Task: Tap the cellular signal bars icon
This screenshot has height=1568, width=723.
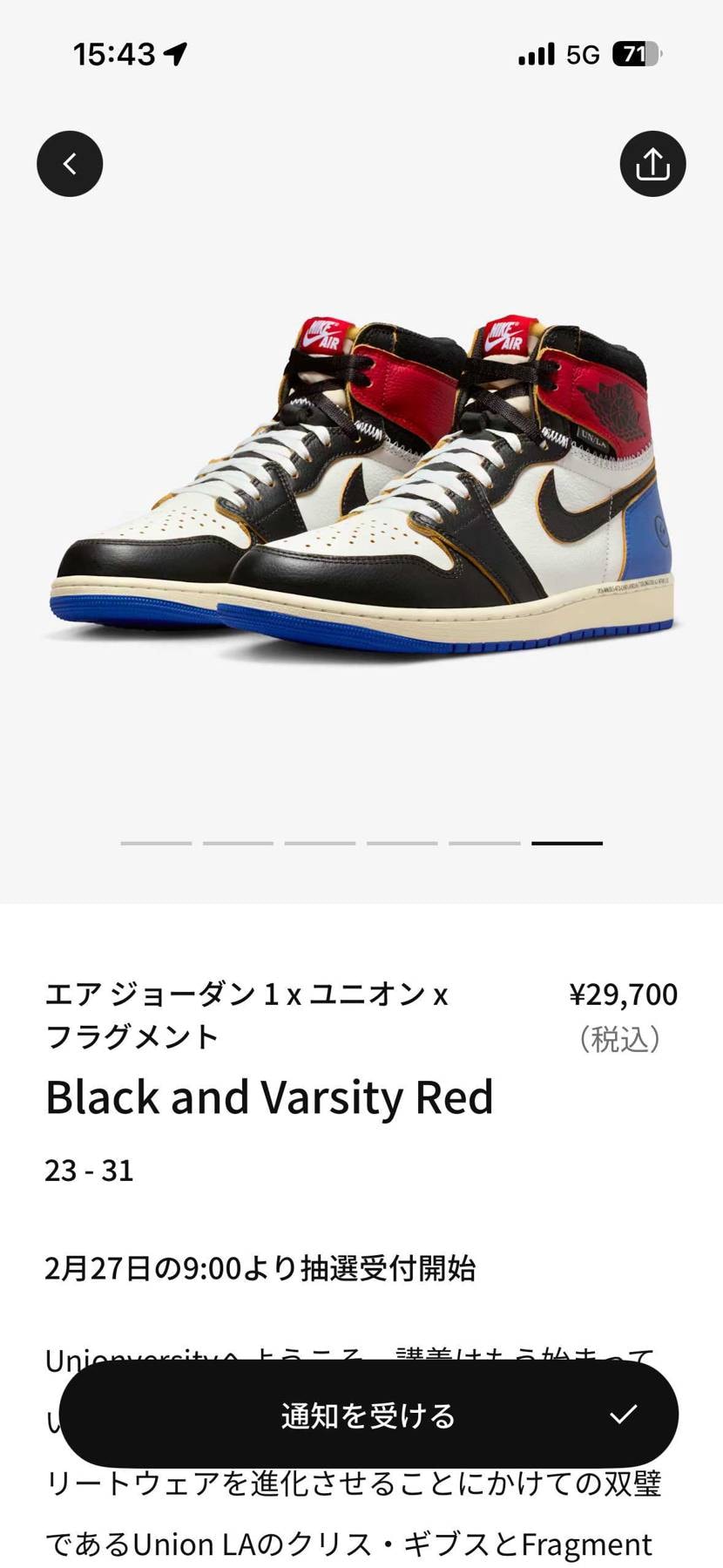Action: pyautogui.click(x=533, y=53)
